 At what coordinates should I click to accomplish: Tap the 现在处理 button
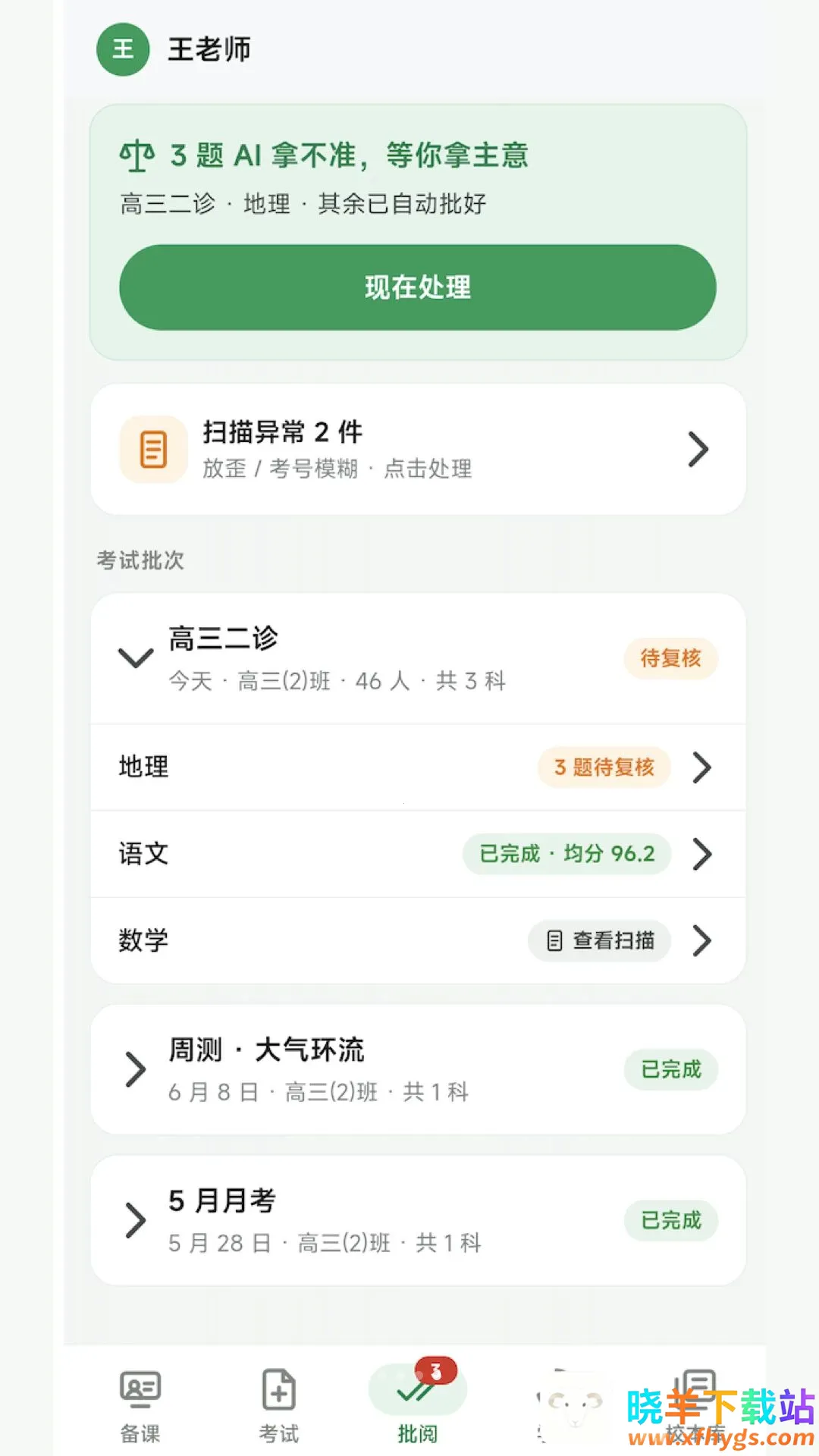[x=418, y=287]
